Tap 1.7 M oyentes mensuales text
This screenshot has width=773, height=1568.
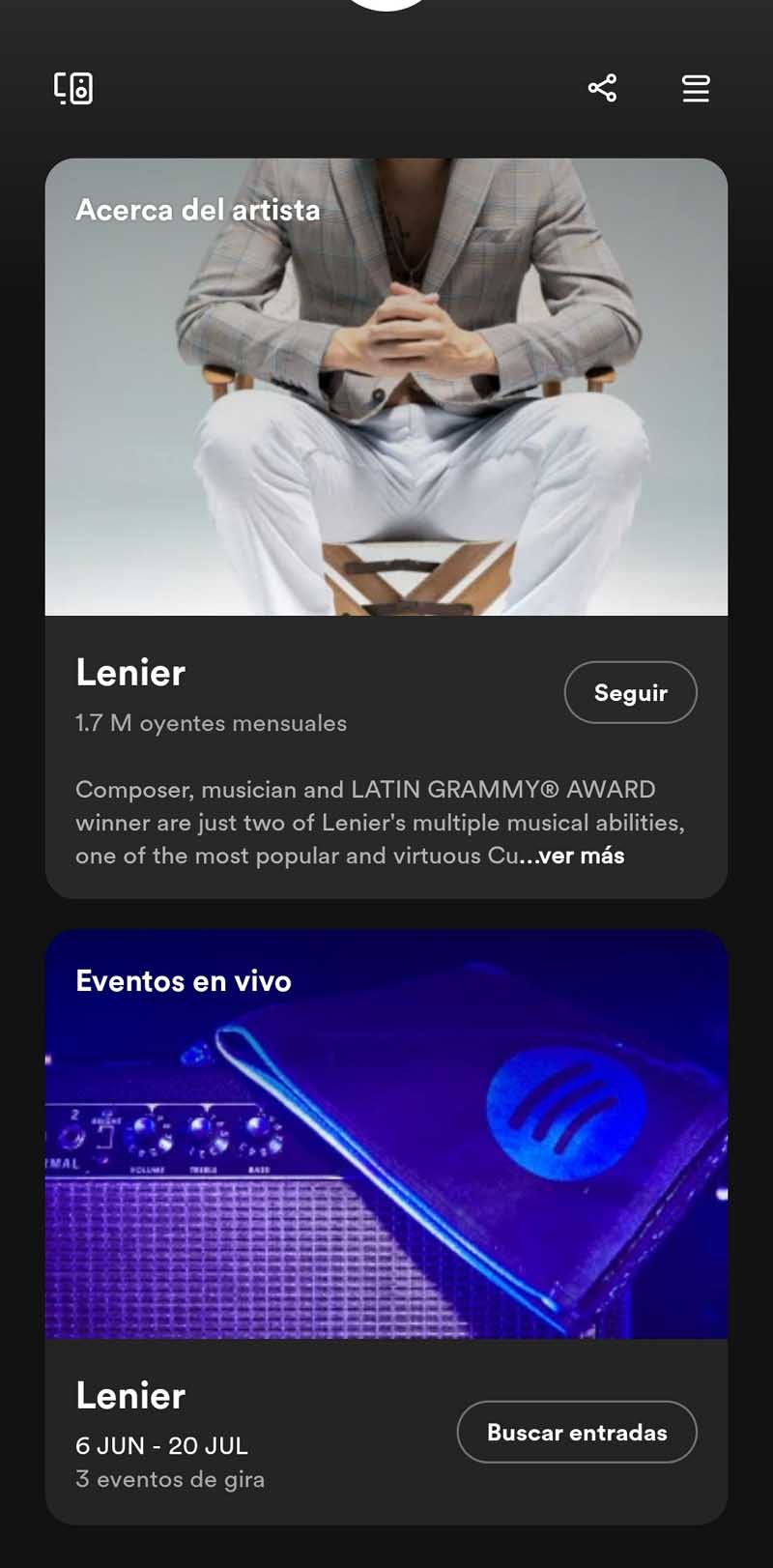pos(211,722)
